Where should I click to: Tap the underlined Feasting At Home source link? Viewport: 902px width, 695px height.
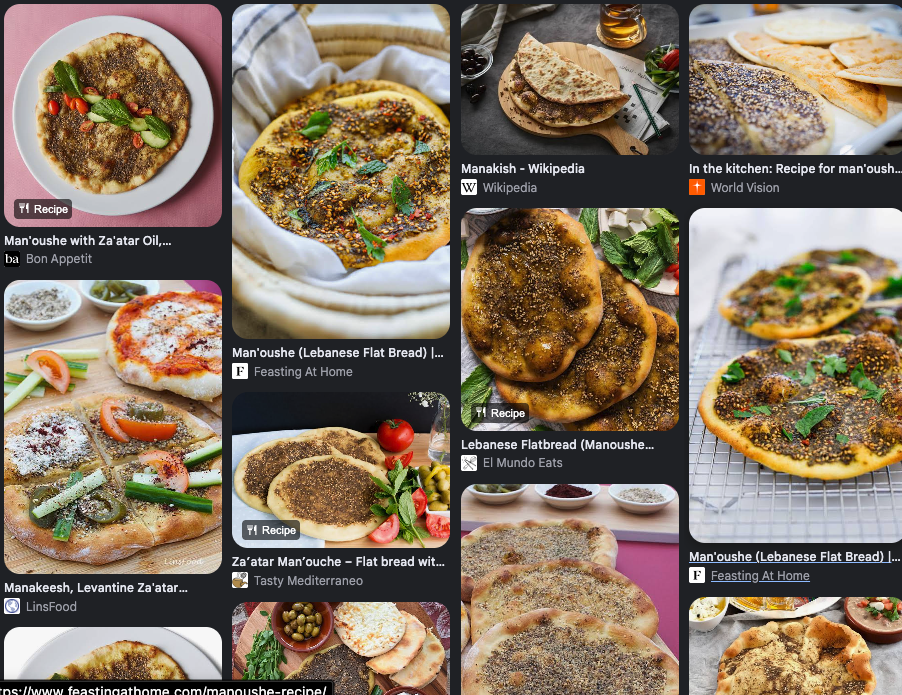pos(760,575)
